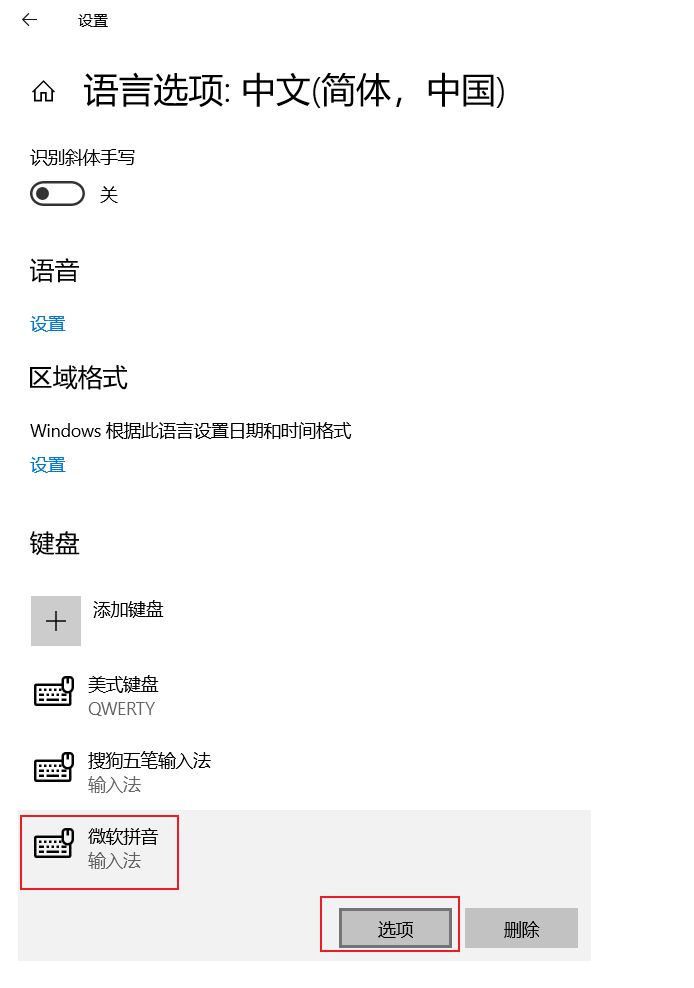Open the 设置 link under 语音
694x988 pixels.
[47, 324]
